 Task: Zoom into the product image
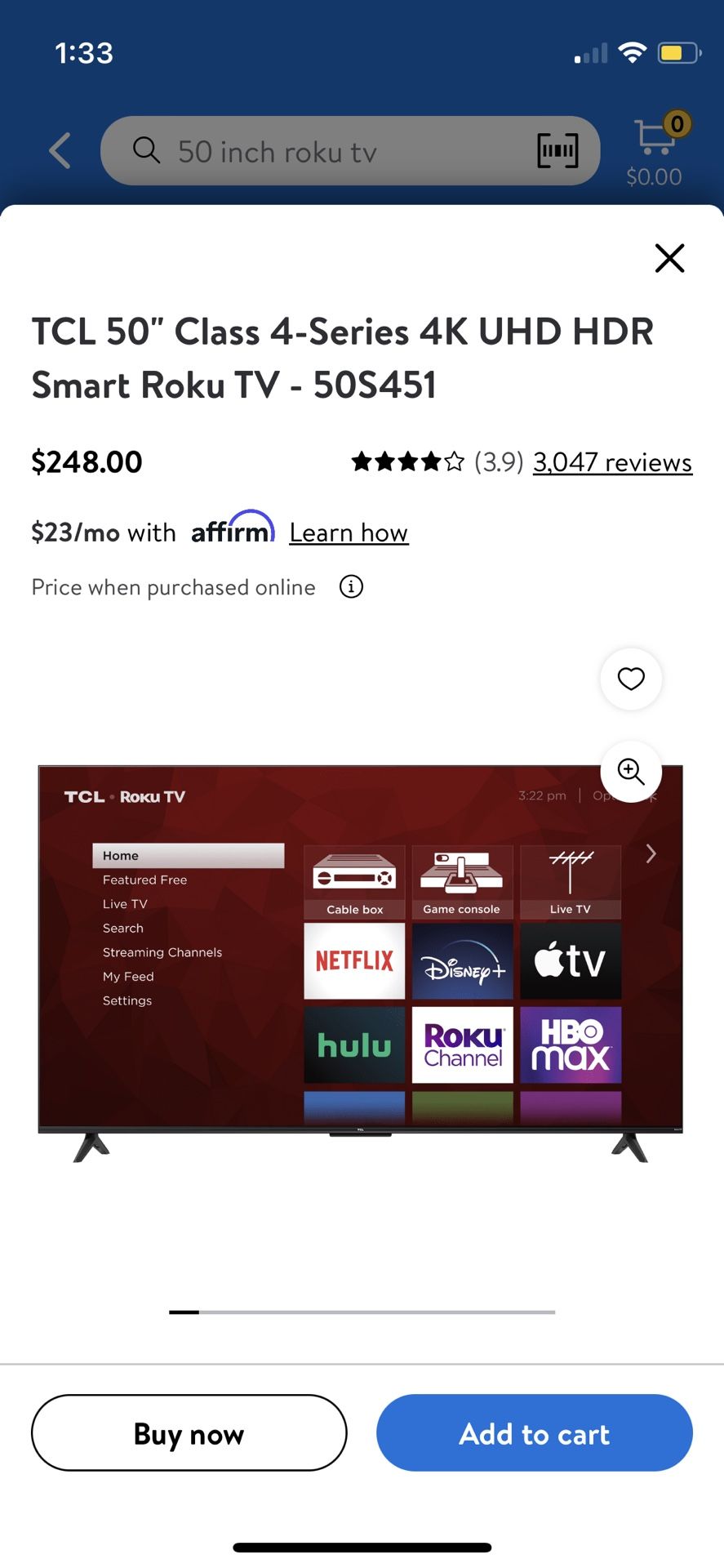point(631,771)
